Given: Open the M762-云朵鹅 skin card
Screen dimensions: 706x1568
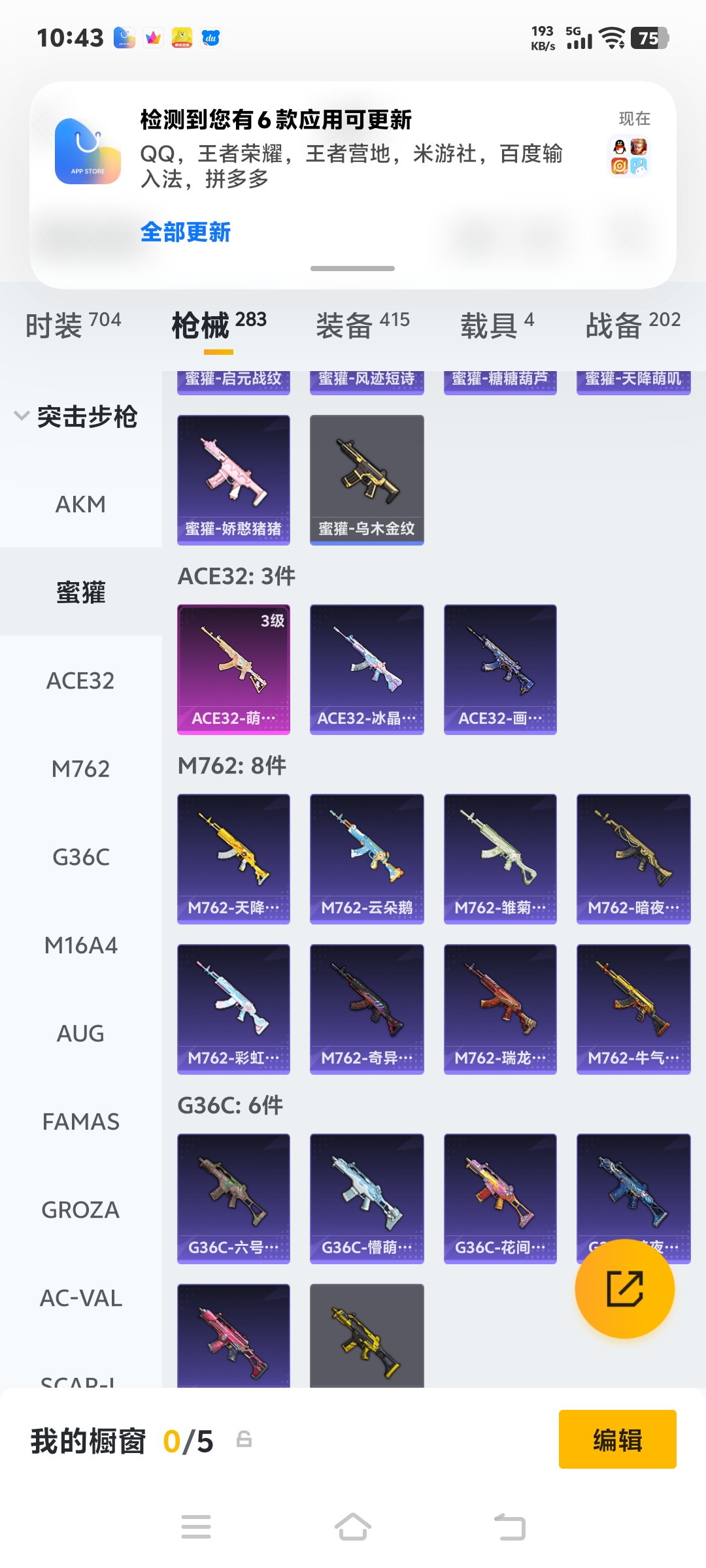Looking at the screenshot, I should pos(367,858).
